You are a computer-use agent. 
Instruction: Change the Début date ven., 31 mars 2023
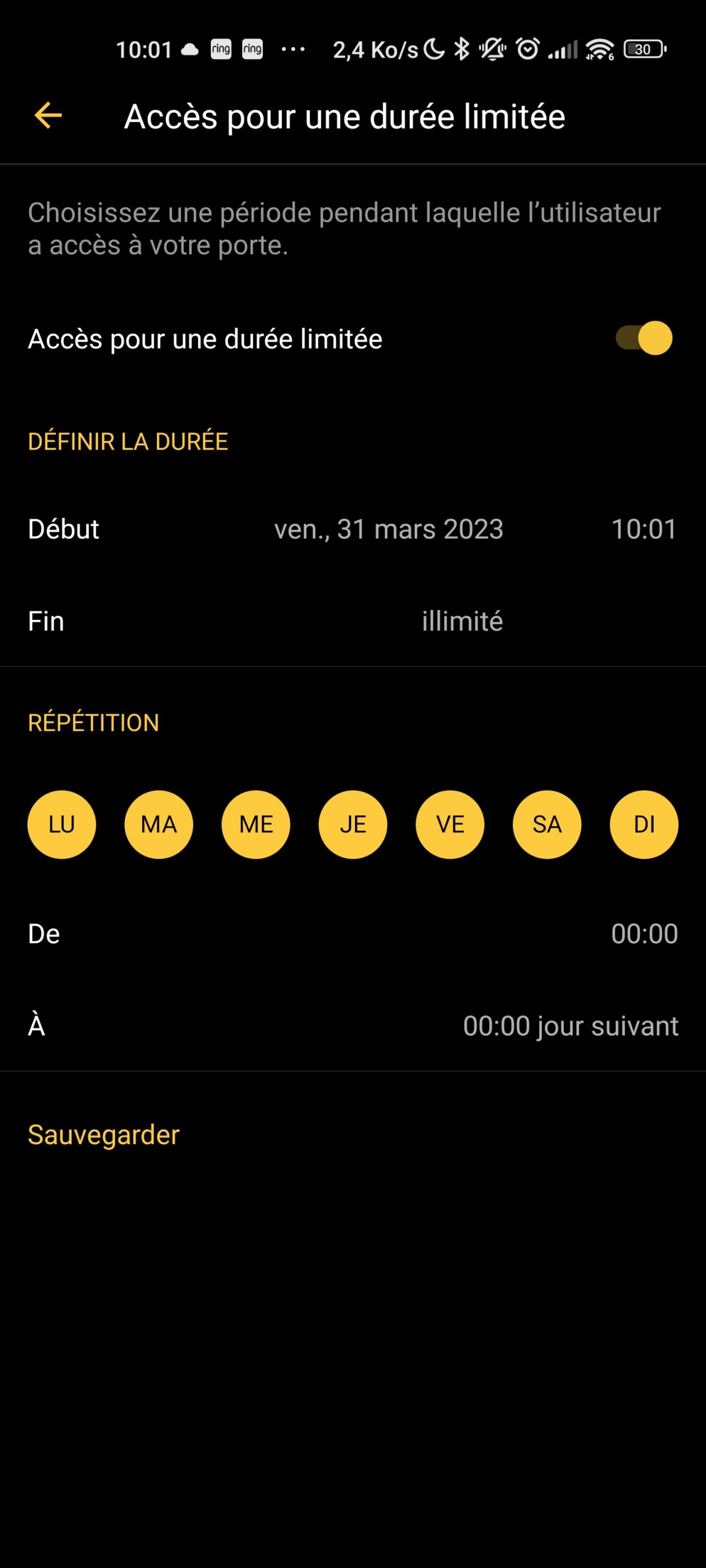(389, 529)
